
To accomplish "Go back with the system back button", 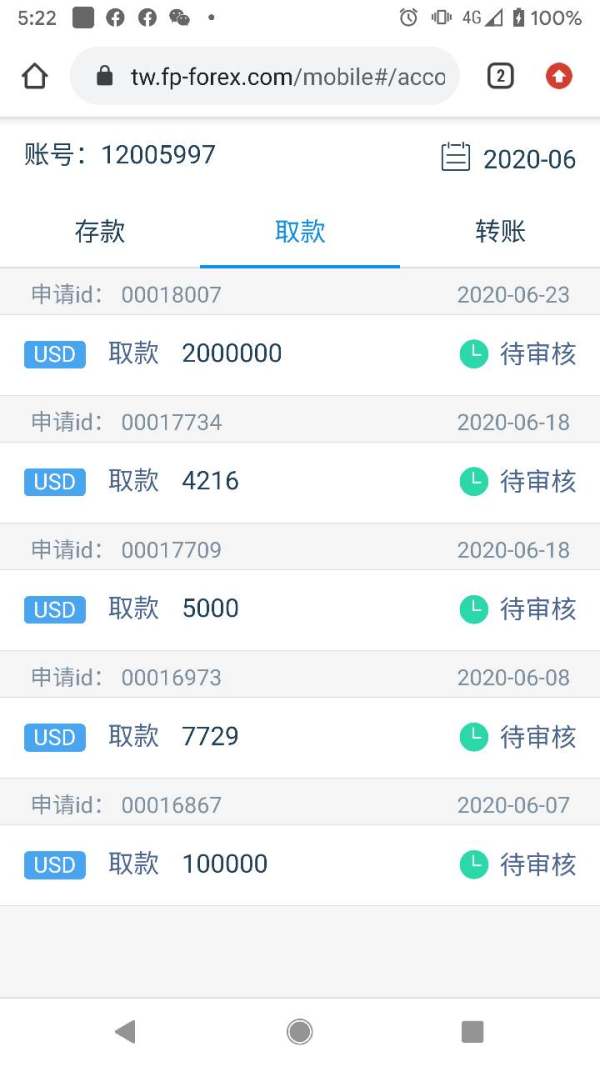I will pos(125,1032).
